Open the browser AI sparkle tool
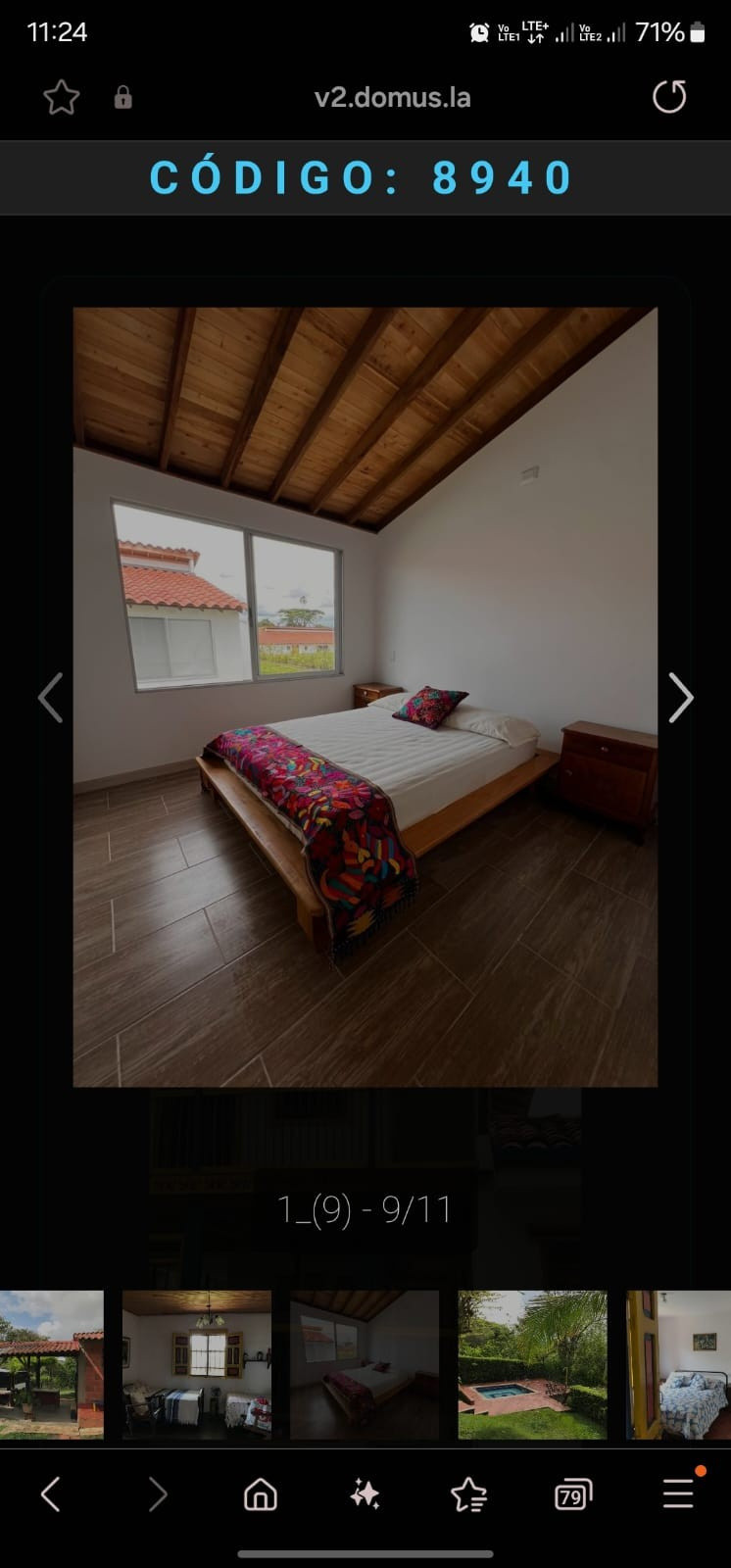Viewport: 731px width, 1568px height. click(365, 1494)
